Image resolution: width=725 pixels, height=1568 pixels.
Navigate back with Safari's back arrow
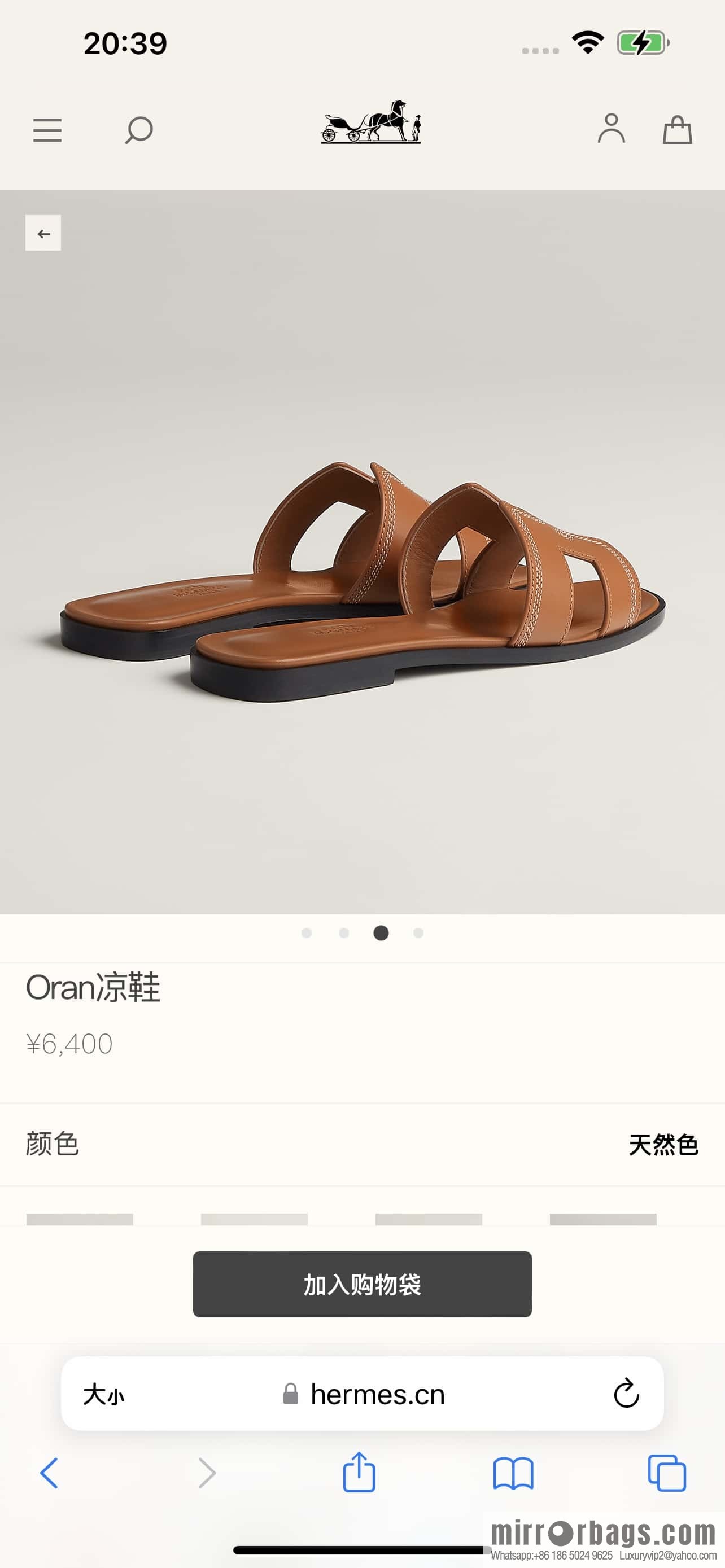50,1474
